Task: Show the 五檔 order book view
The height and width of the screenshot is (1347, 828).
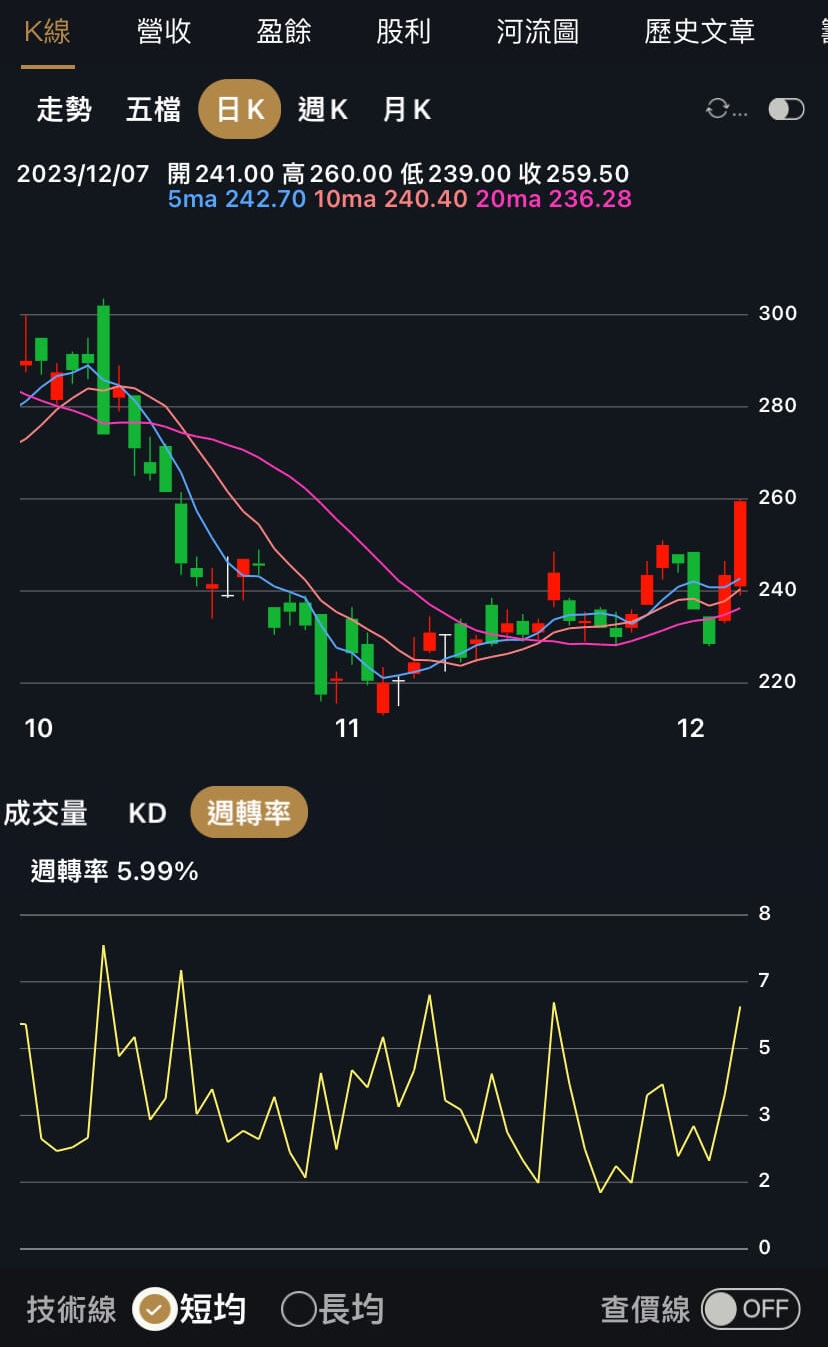Action: coord(153,109)
